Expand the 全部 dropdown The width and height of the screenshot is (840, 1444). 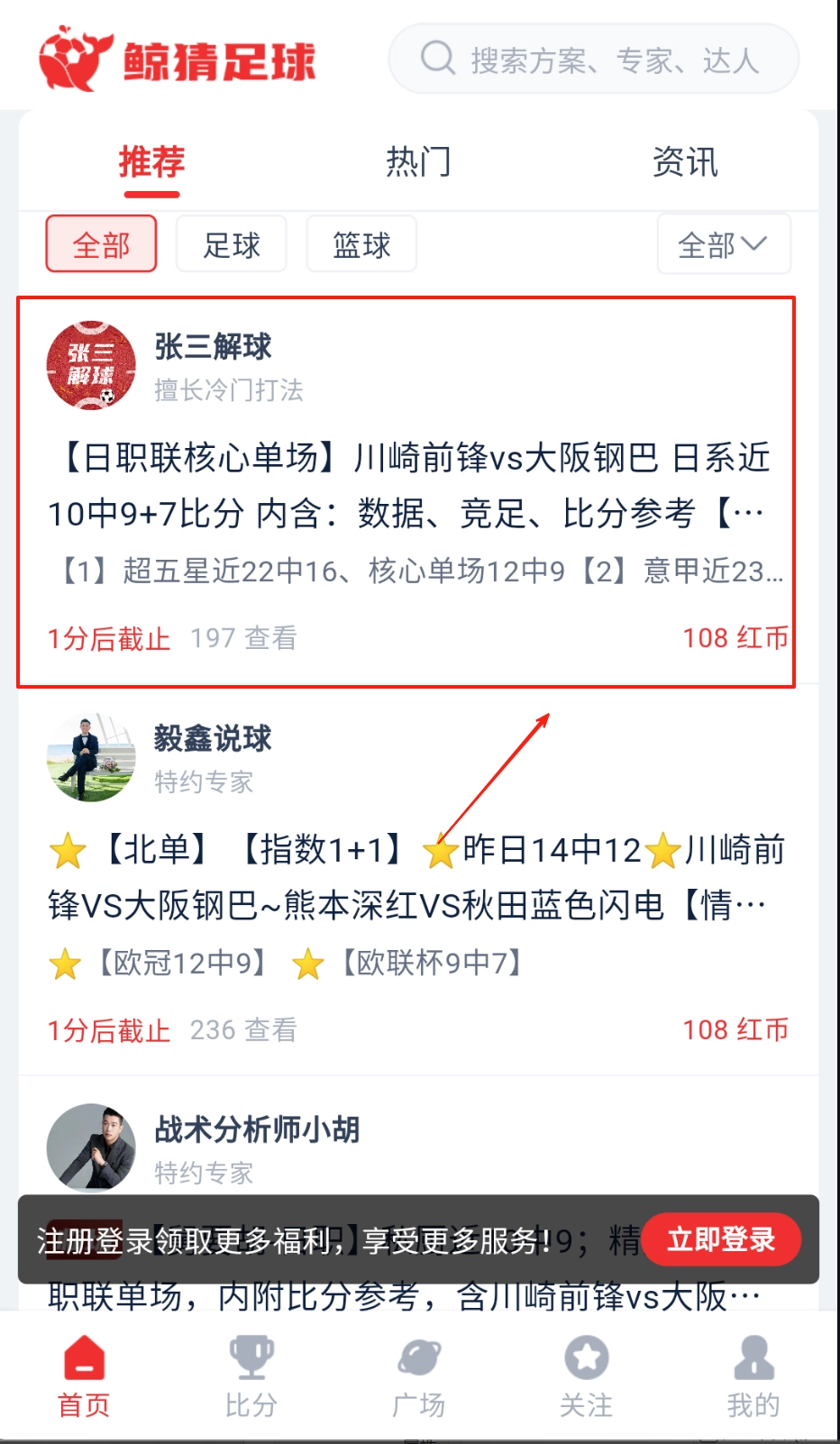[x=723, y=244]
